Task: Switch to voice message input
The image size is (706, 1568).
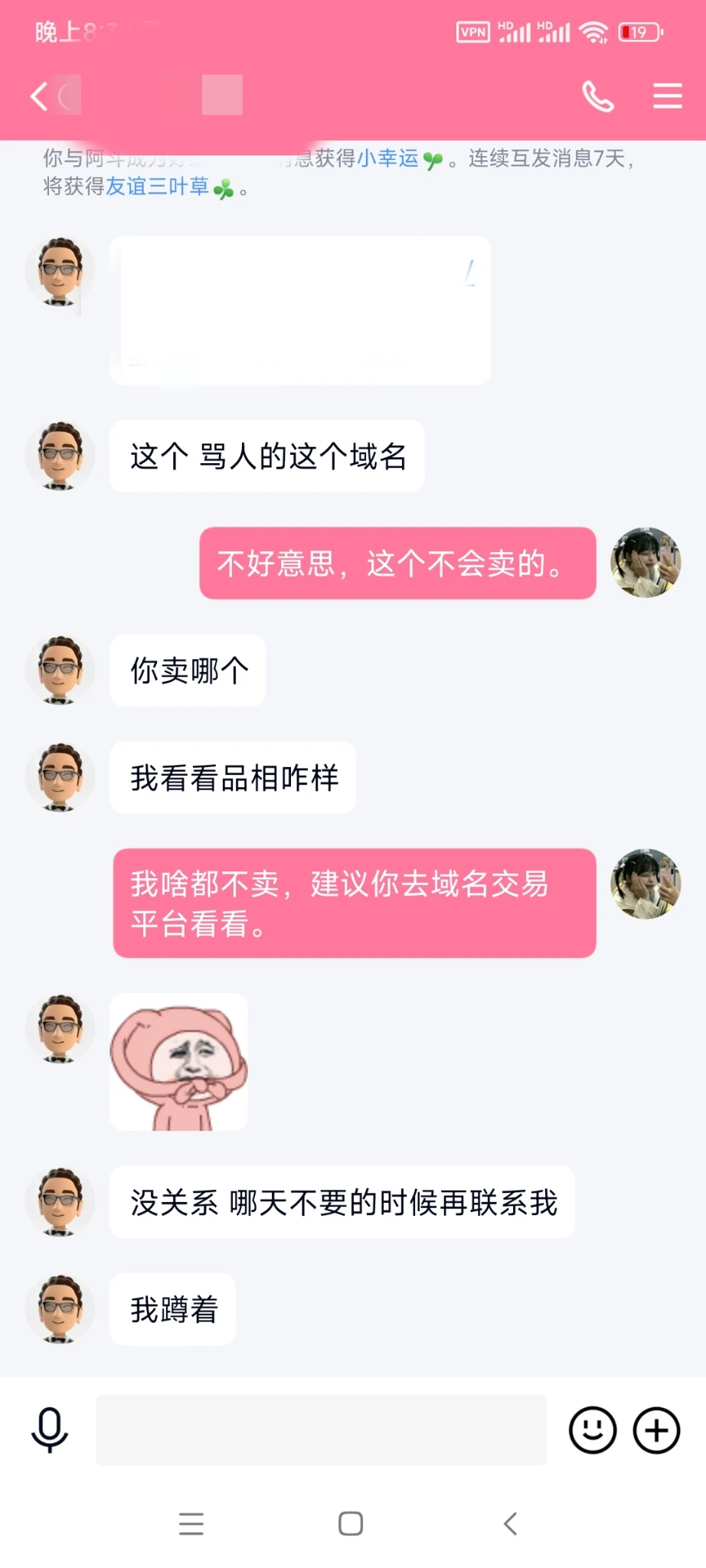Action: [x=50, y=1429]
